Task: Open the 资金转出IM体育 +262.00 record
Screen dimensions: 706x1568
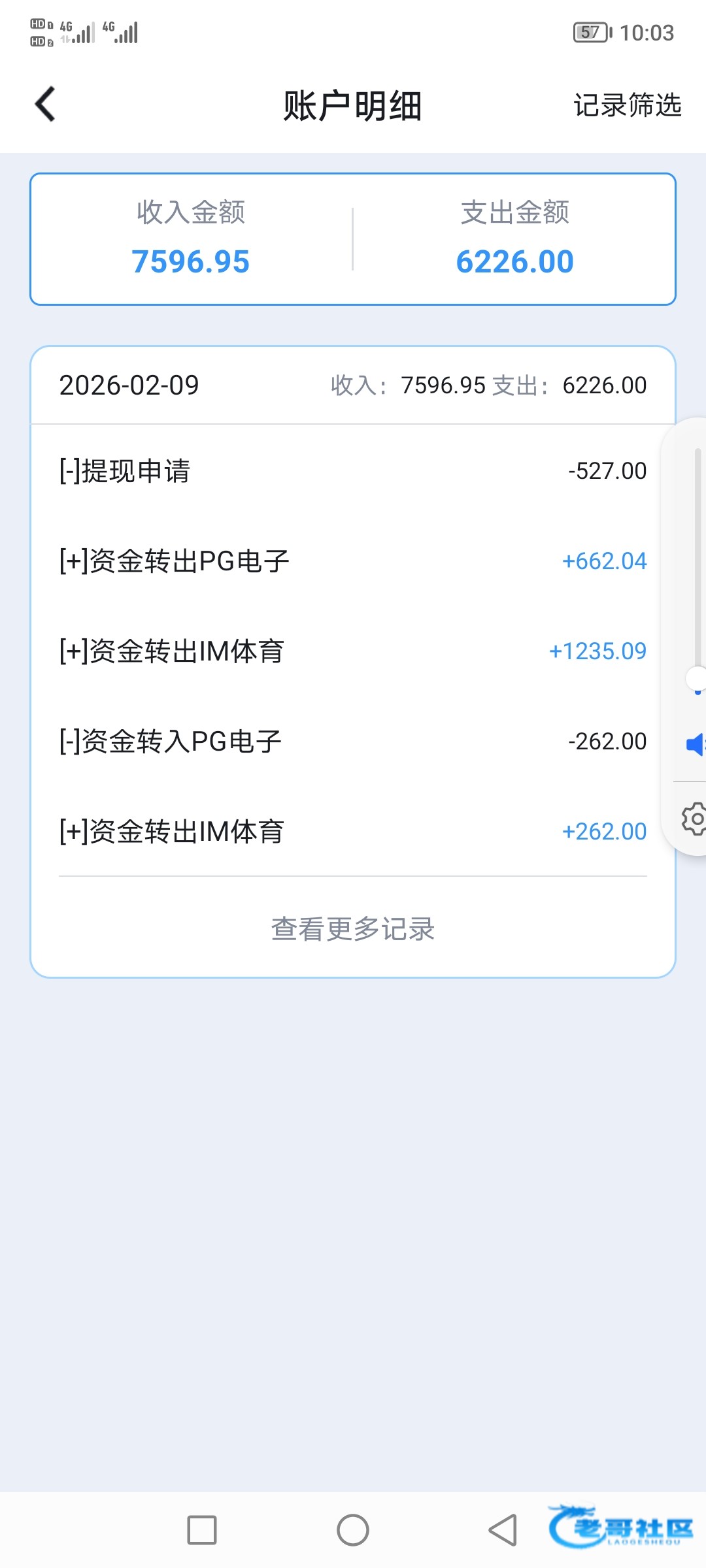Action: pyautogui.click(x=353, y=832)
